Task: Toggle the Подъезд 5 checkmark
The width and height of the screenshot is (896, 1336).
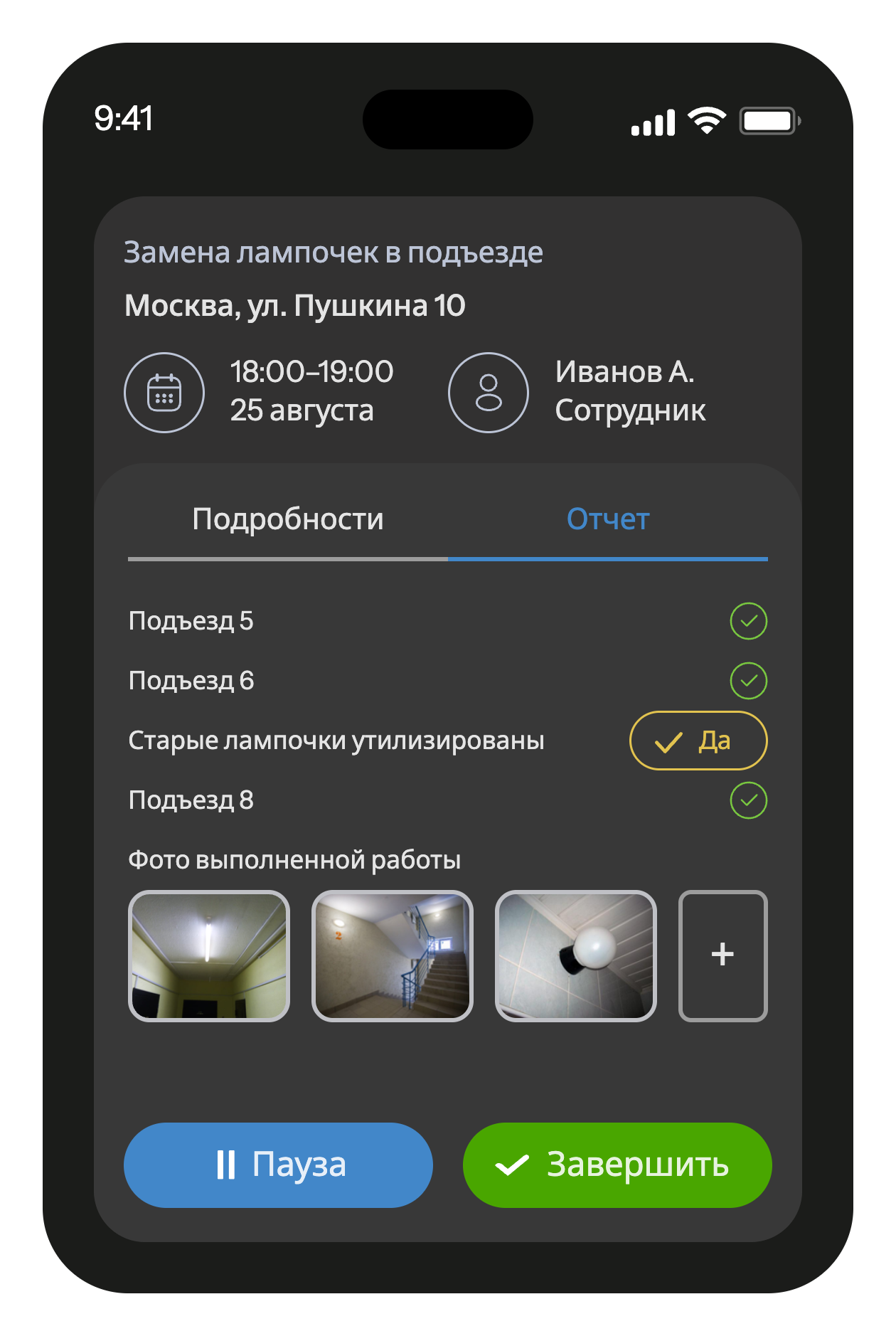Action: point(748,621)
